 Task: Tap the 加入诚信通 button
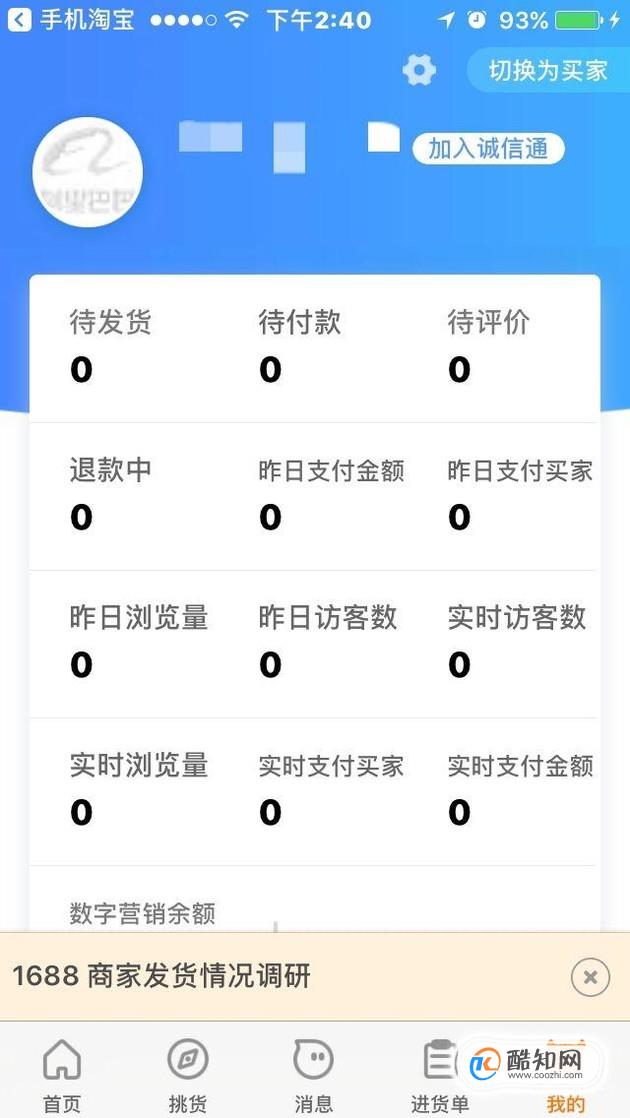pos(488,149)
